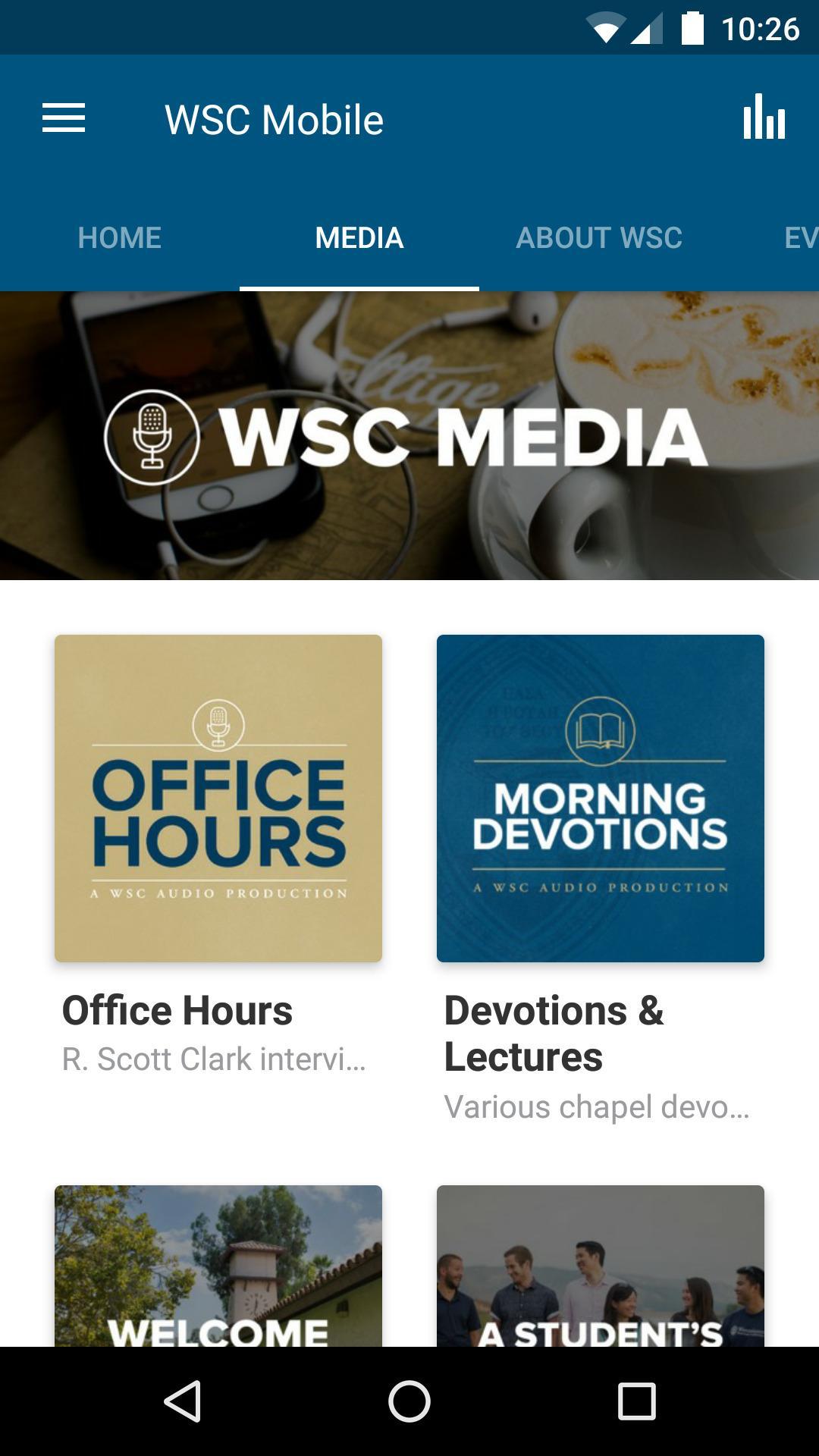Go to the device home screen

pos(409,1401)
